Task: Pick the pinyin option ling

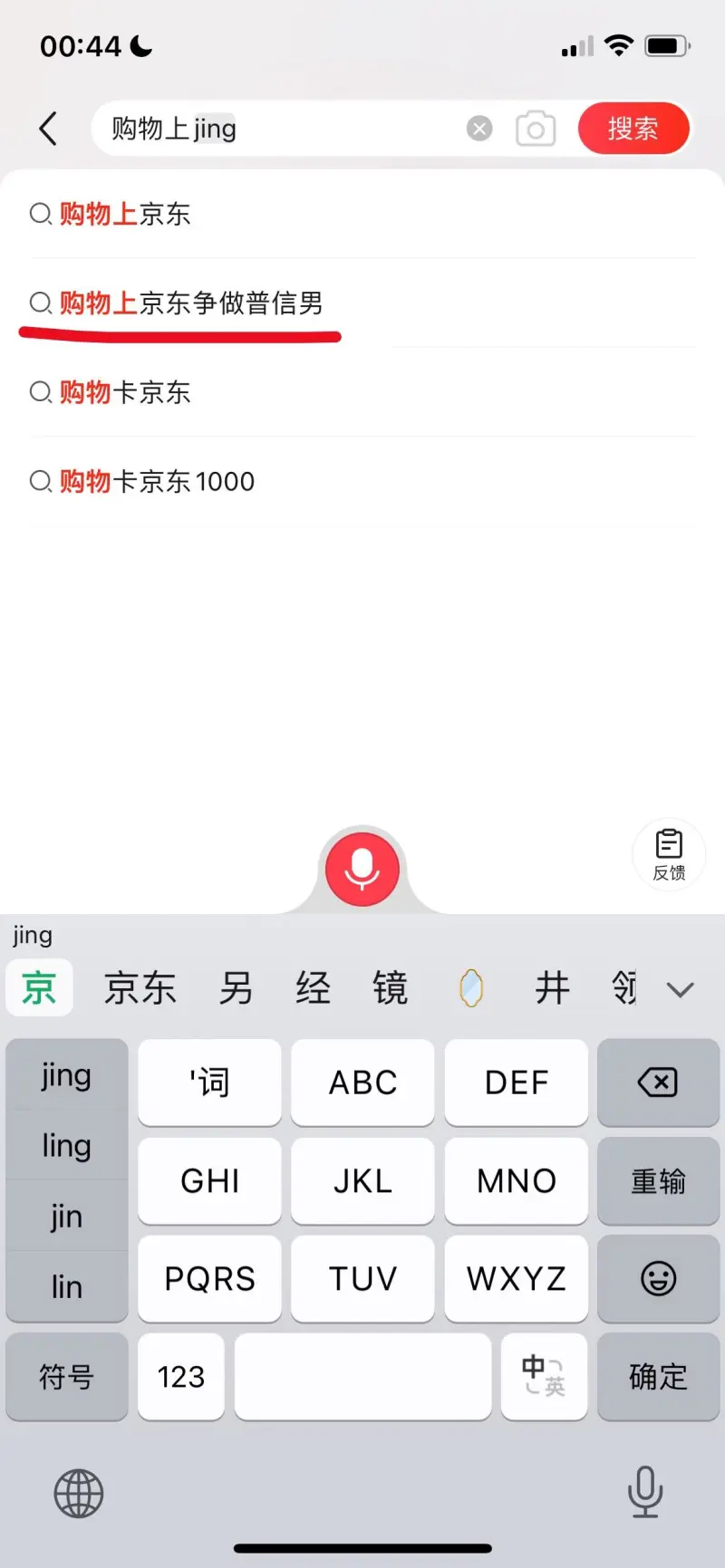Action: [x=66, y=1145]
